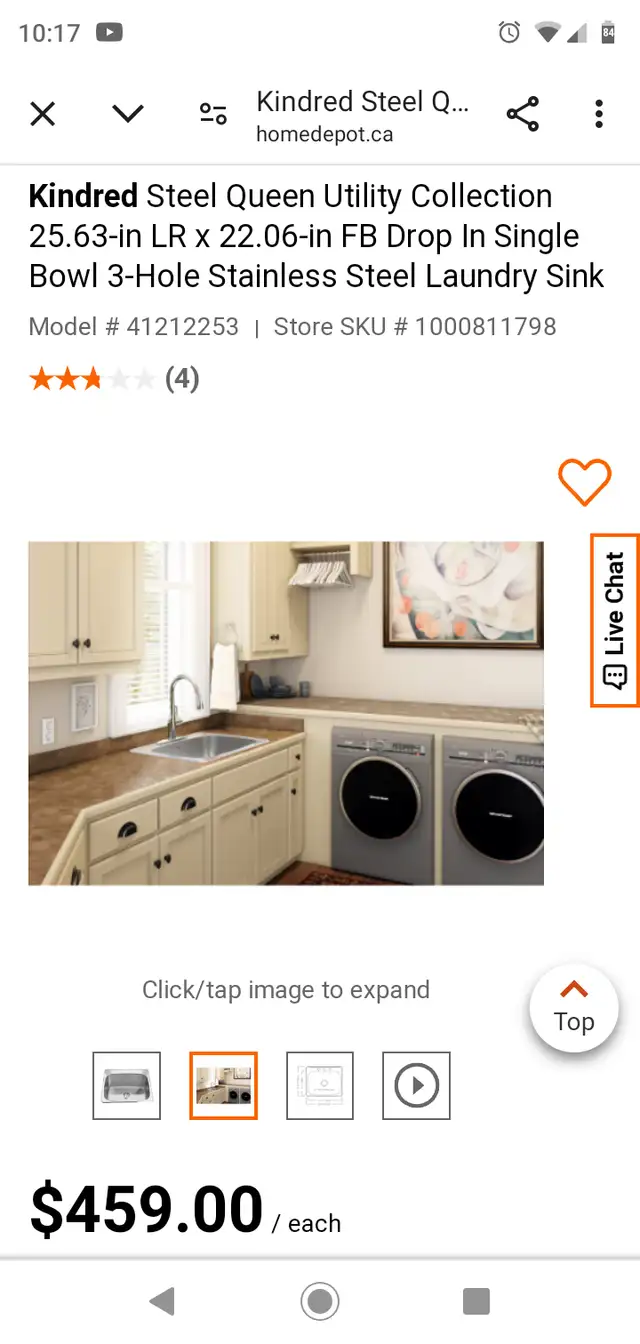This screenshot has width=640, height=1344.
Task: Add the sink to favourites with the heart
Action: [x=584, y=482]
